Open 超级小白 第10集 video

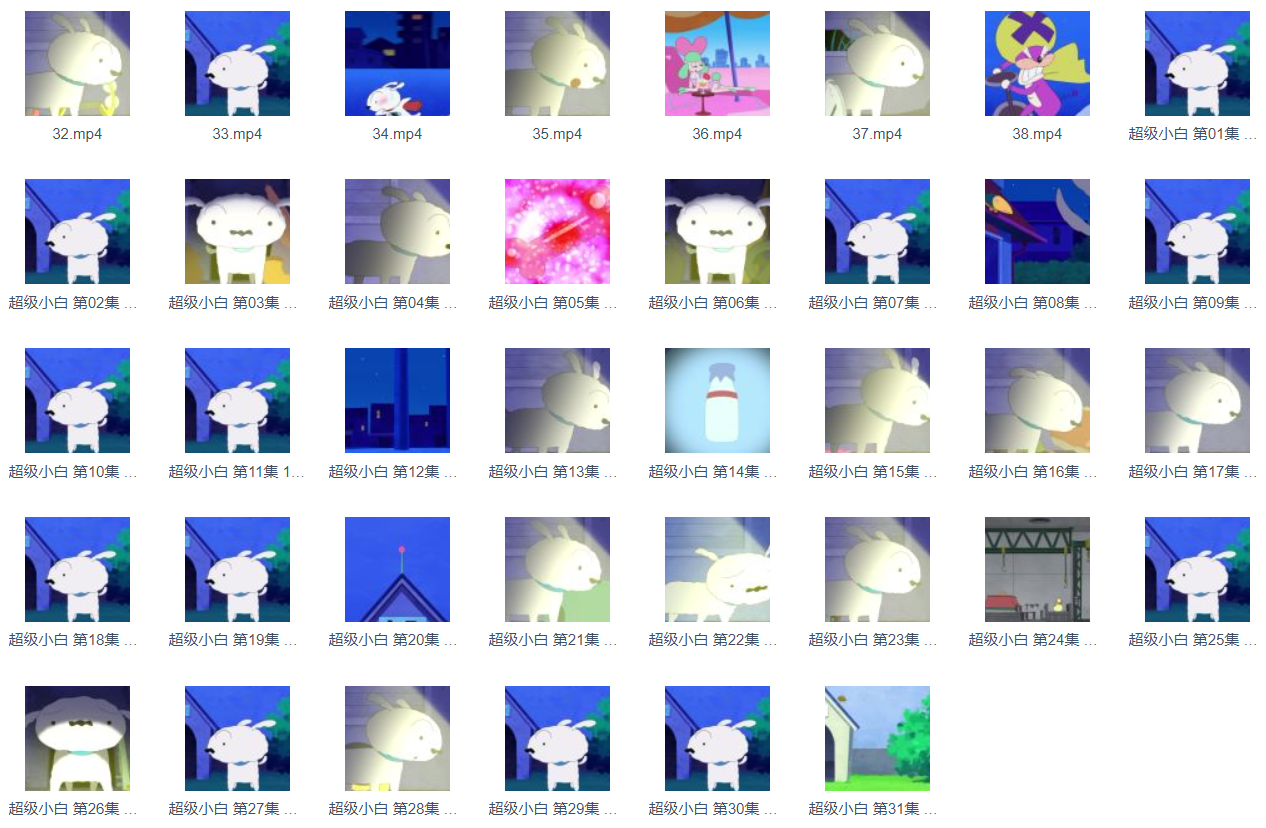pyautogui.click(x=77, y=401)
